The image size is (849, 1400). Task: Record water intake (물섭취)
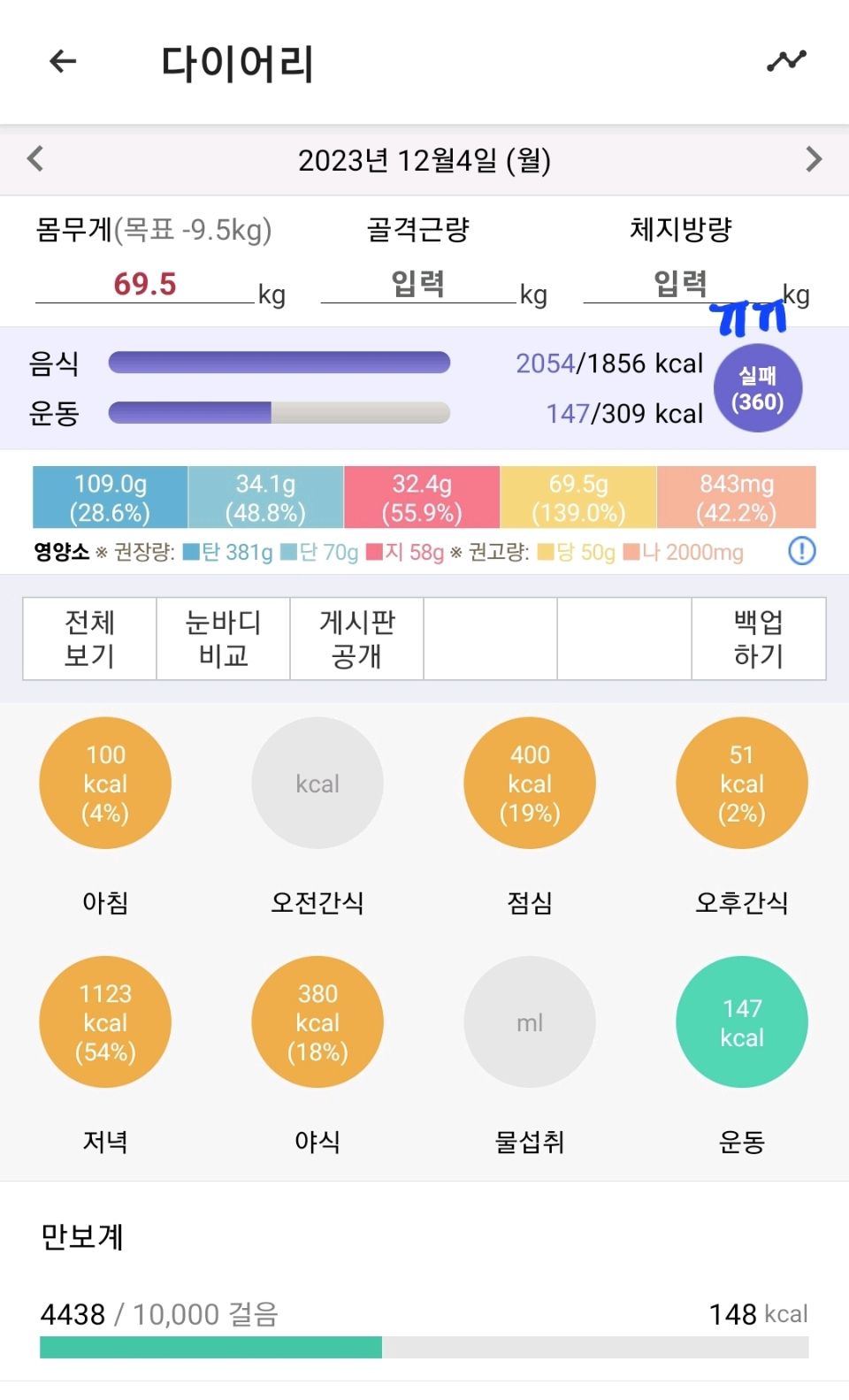click(x=530, y=1022)
